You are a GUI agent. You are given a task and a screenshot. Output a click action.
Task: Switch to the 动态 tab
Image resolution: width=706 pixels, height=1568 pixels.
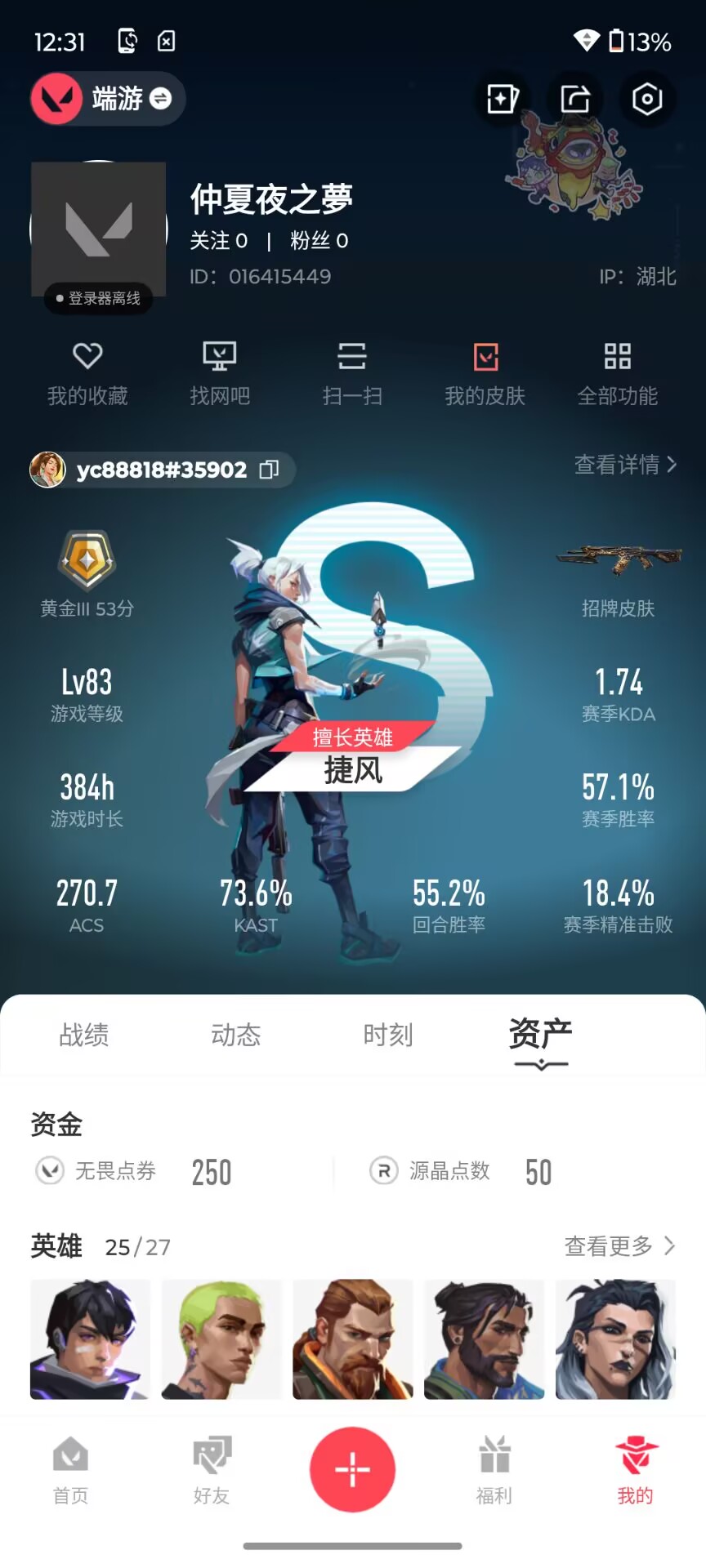(236, 1035)
